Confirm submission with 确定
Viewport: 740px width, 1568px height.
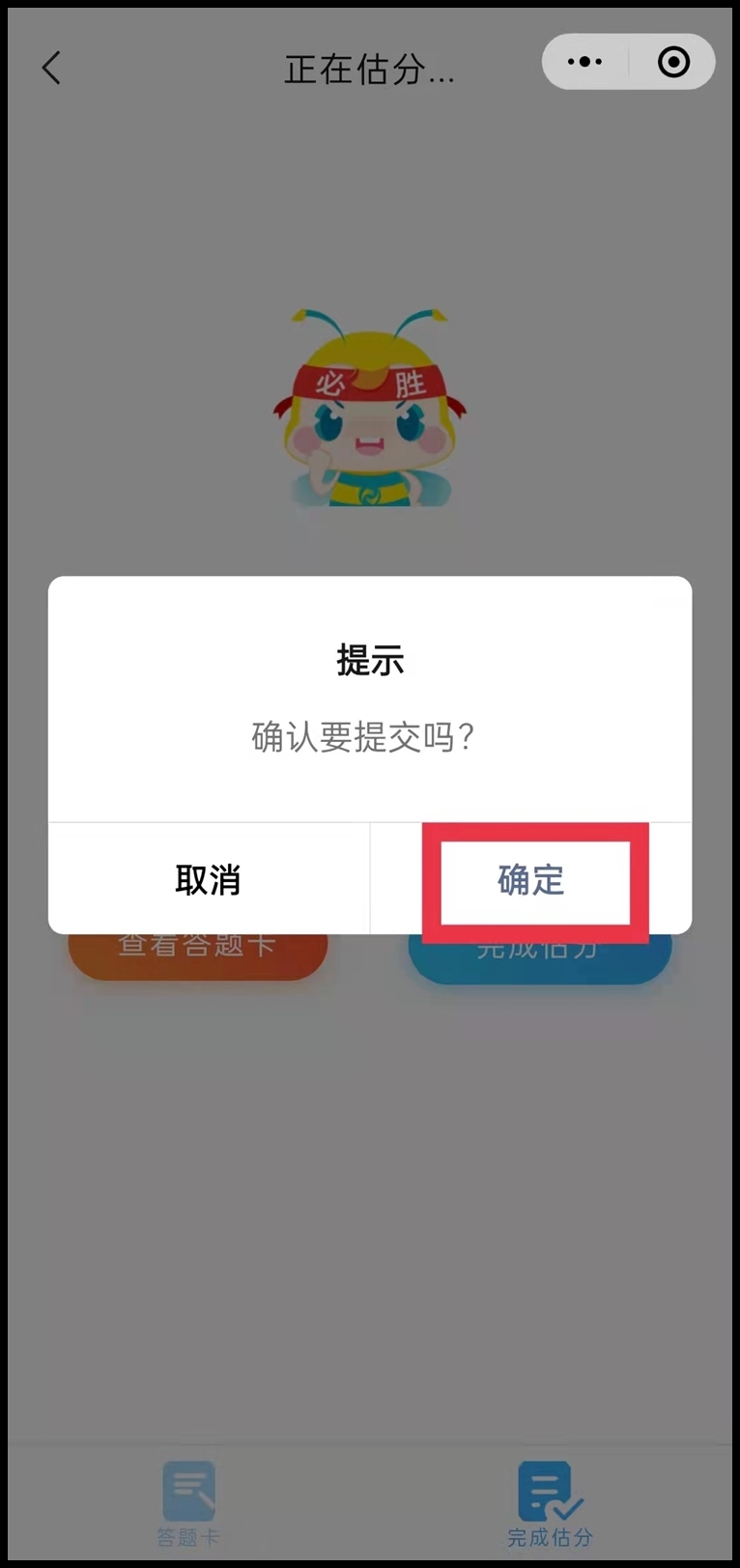click(x=531, y=880)
